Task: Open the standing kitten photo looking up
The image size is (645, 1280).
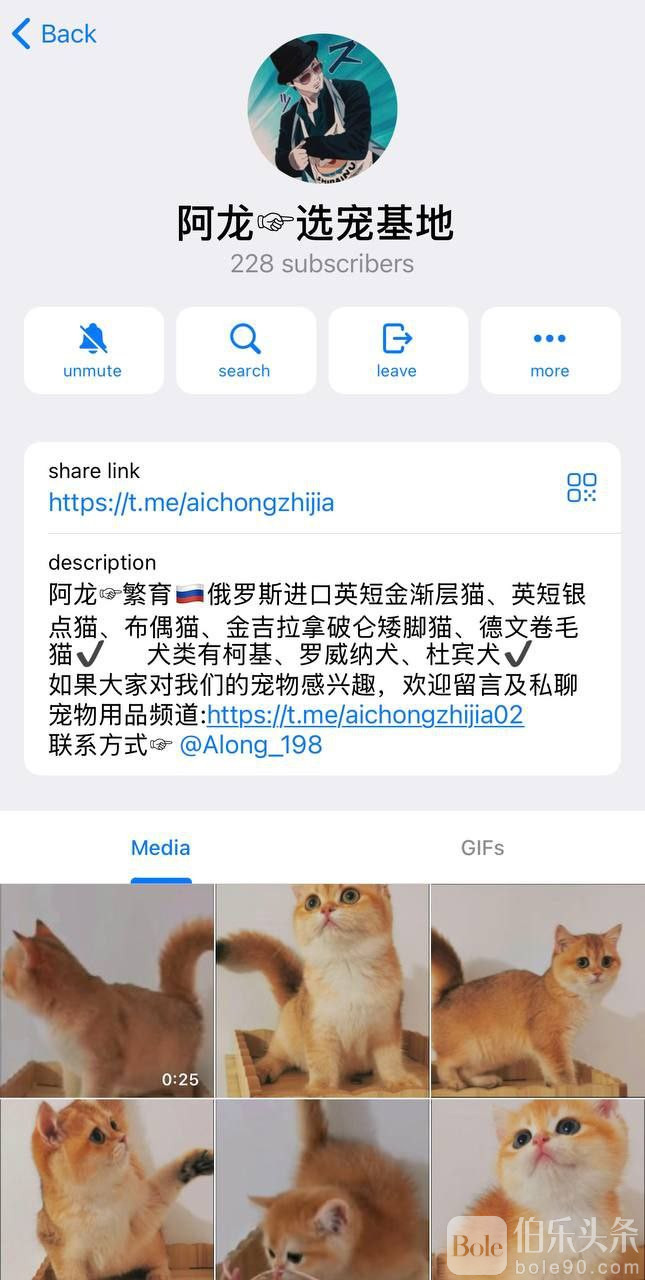Action: (x=322, y=990)
